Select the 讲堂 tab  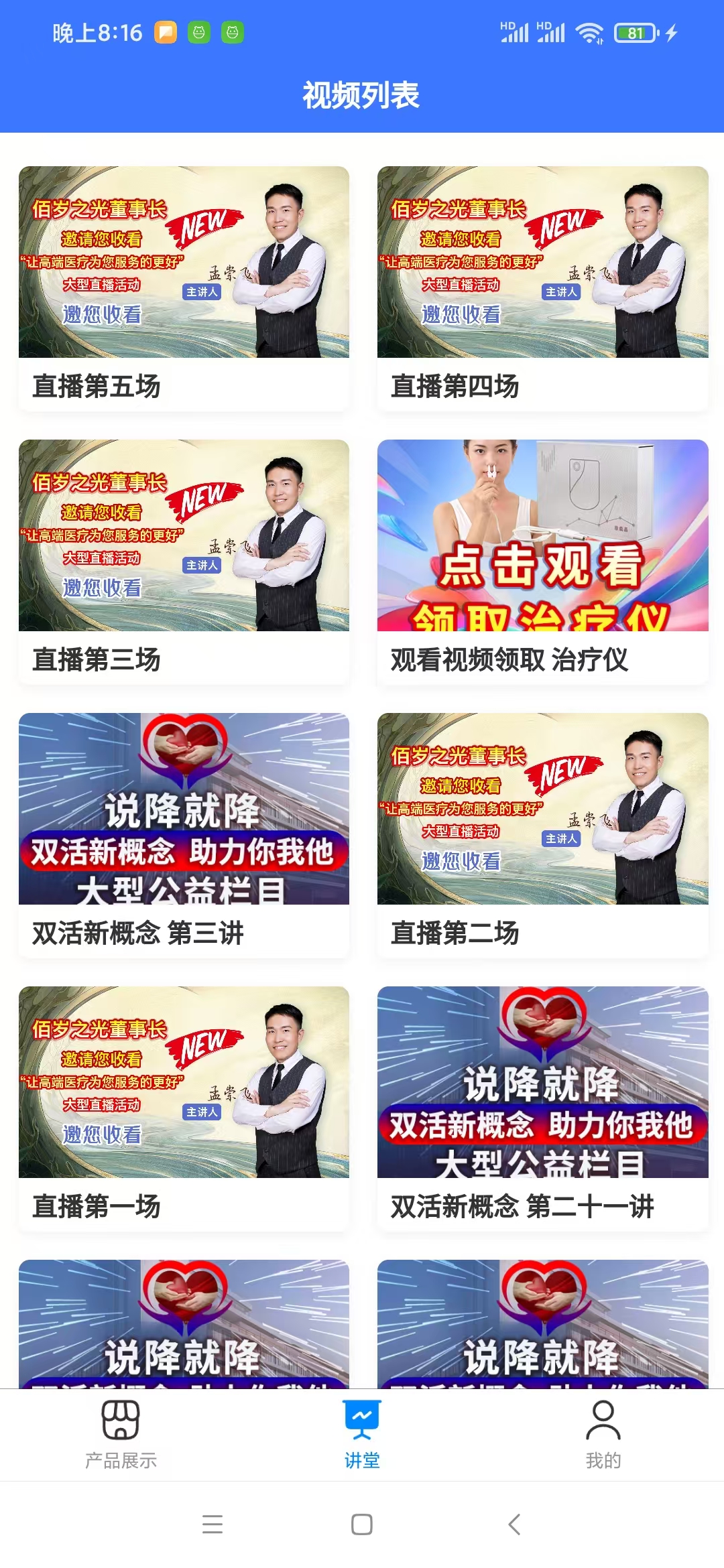(x=362, y=1434)
